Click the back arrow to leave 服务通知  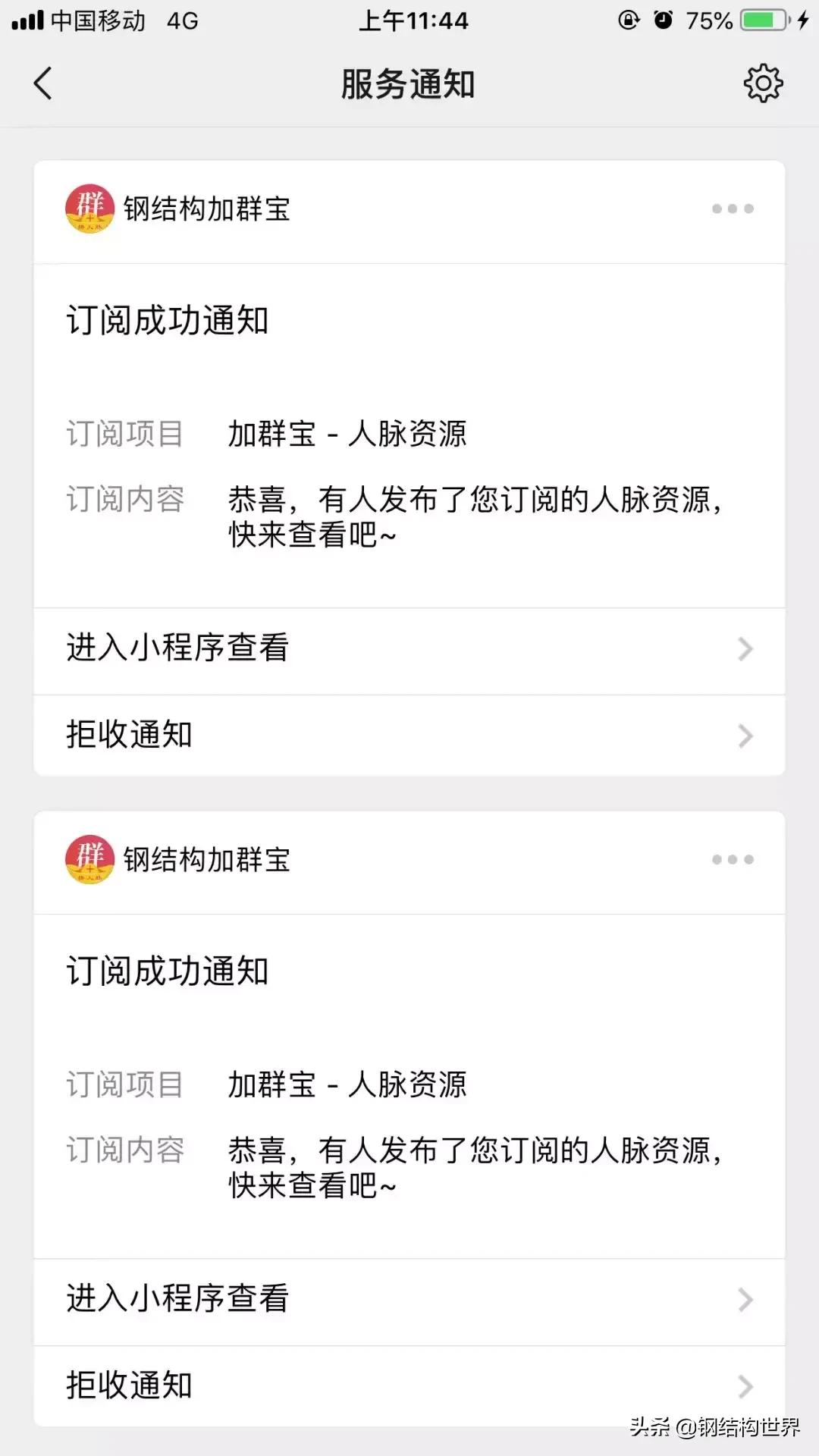coord(43,84)
